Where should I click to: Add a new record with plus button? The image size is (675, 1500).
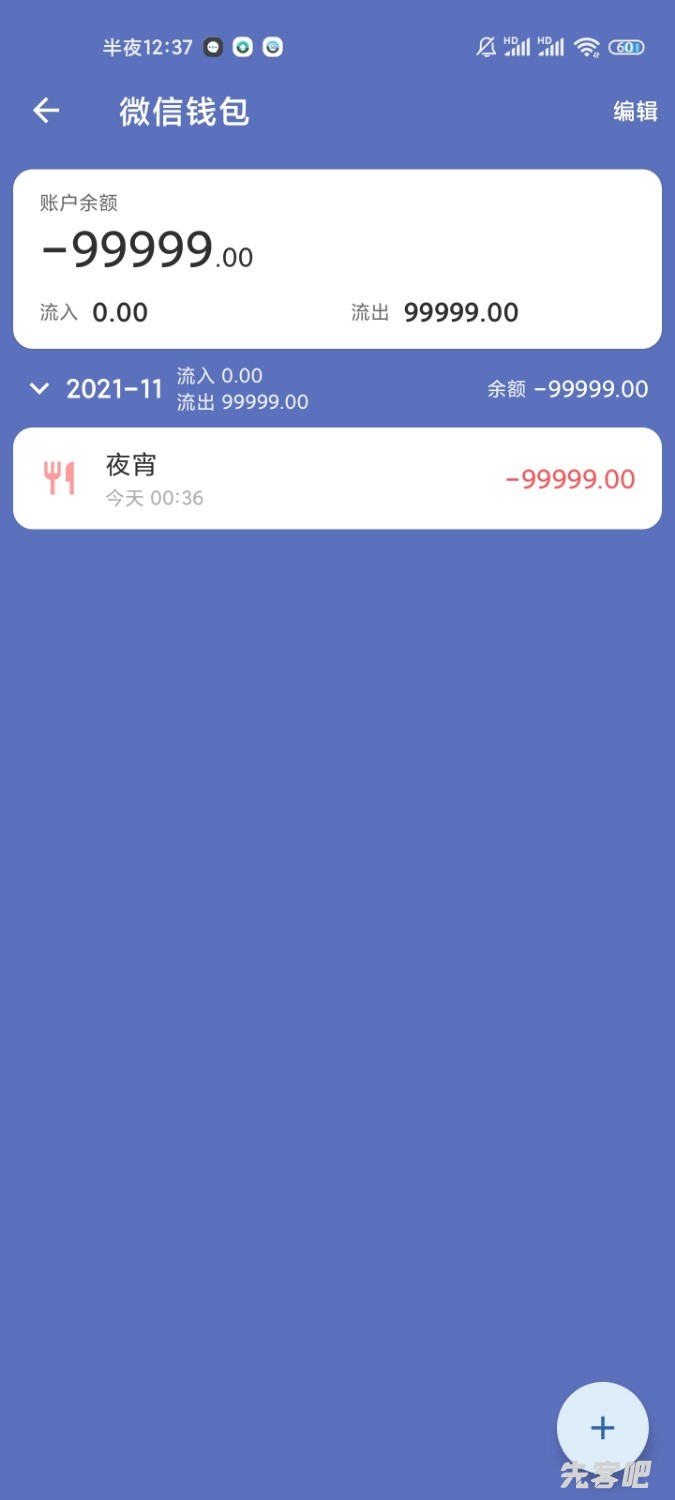(x=602, y=1427)
